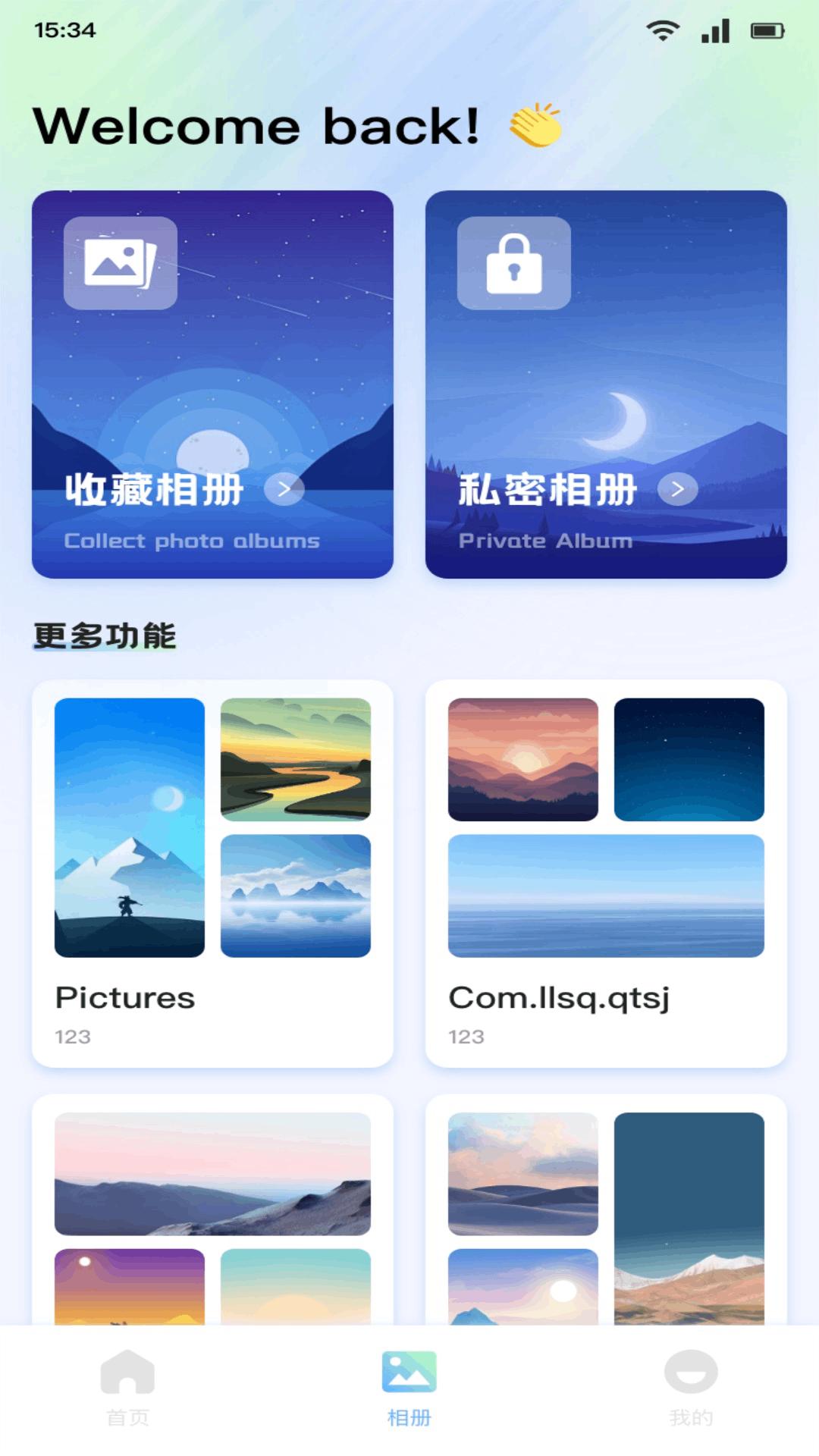Open the 收藏相册 collected albums card
The image size is (819, 1456).
coord(212,384)
